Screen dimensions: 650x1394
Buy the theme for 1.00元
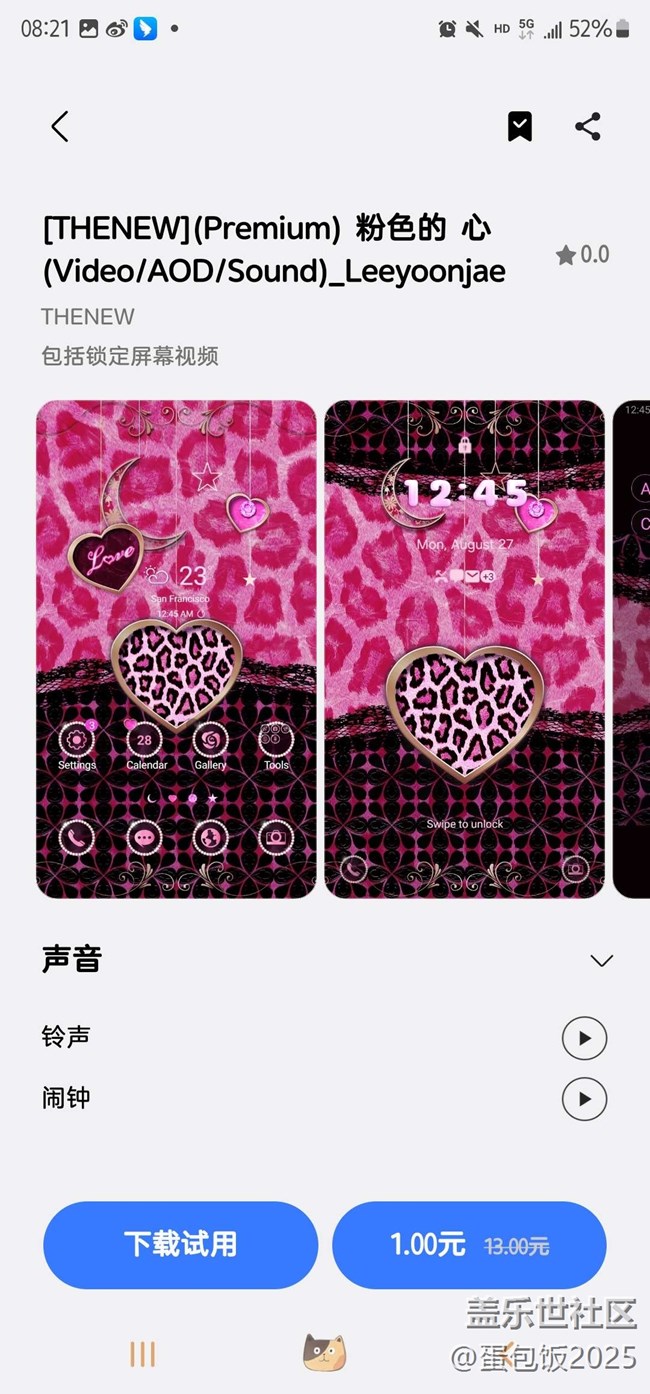tap(469, 1245)
